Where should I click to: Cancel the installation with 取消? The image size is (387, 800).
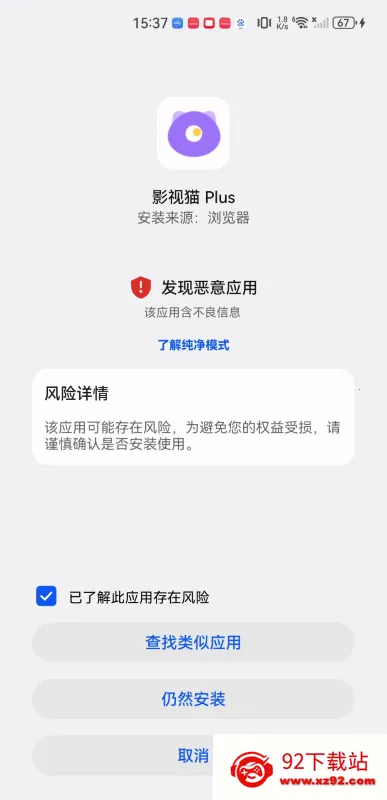193,756
